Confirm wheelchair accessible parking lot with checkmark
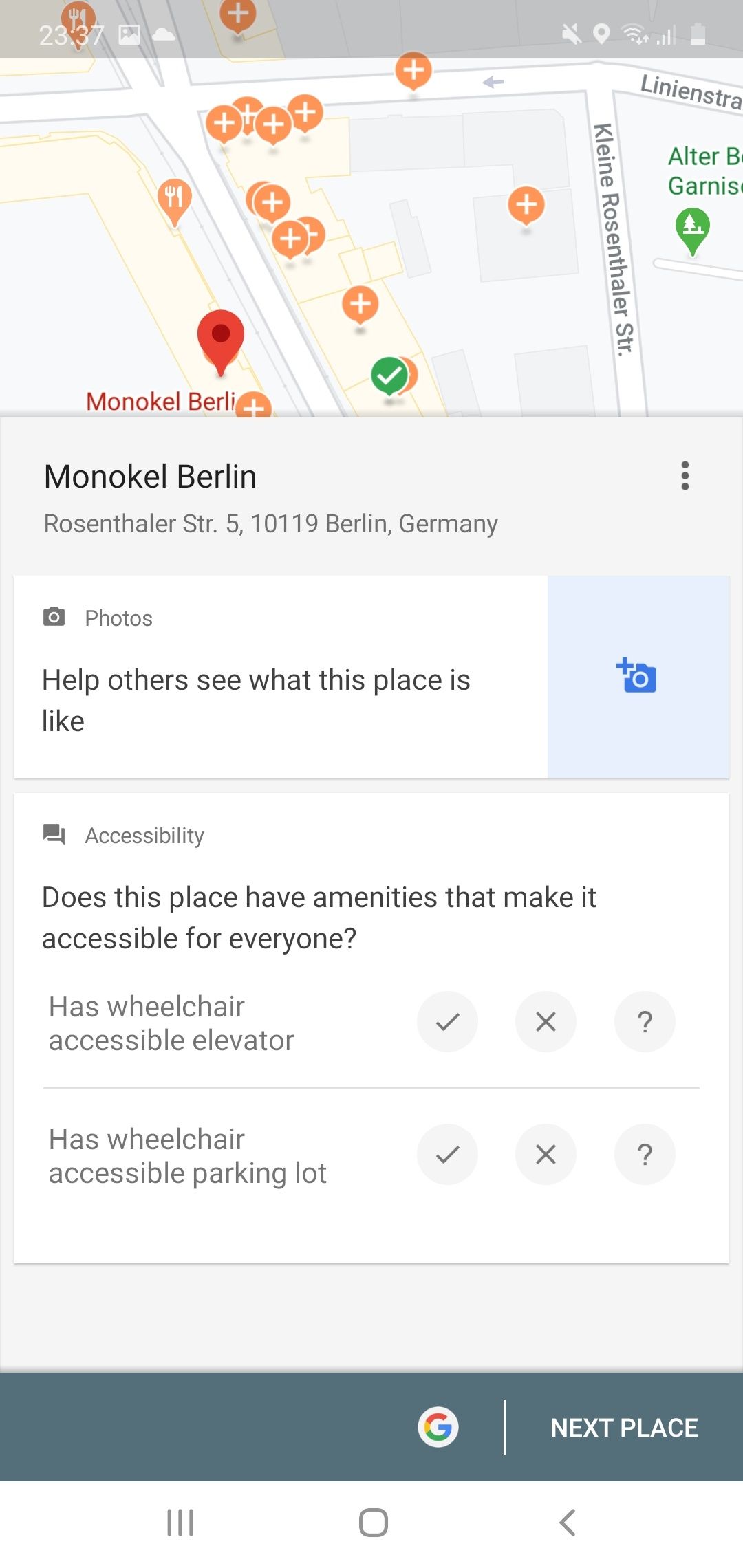Image resolution: width=743 pixels, height=1568 pixels. [x=447, y=1155]
